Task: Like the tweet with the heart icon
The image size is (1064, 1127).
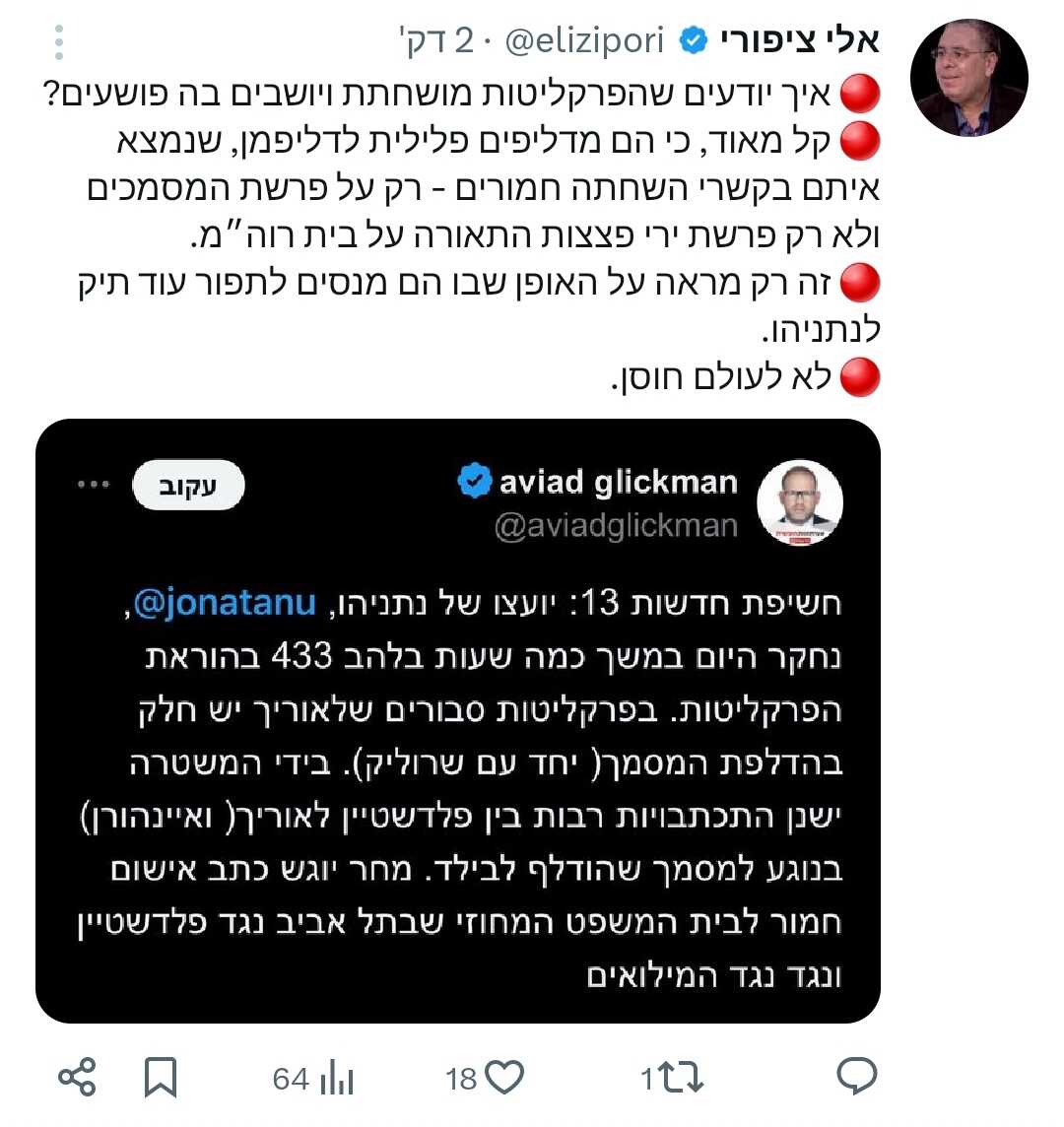Action: (504, 1079)
